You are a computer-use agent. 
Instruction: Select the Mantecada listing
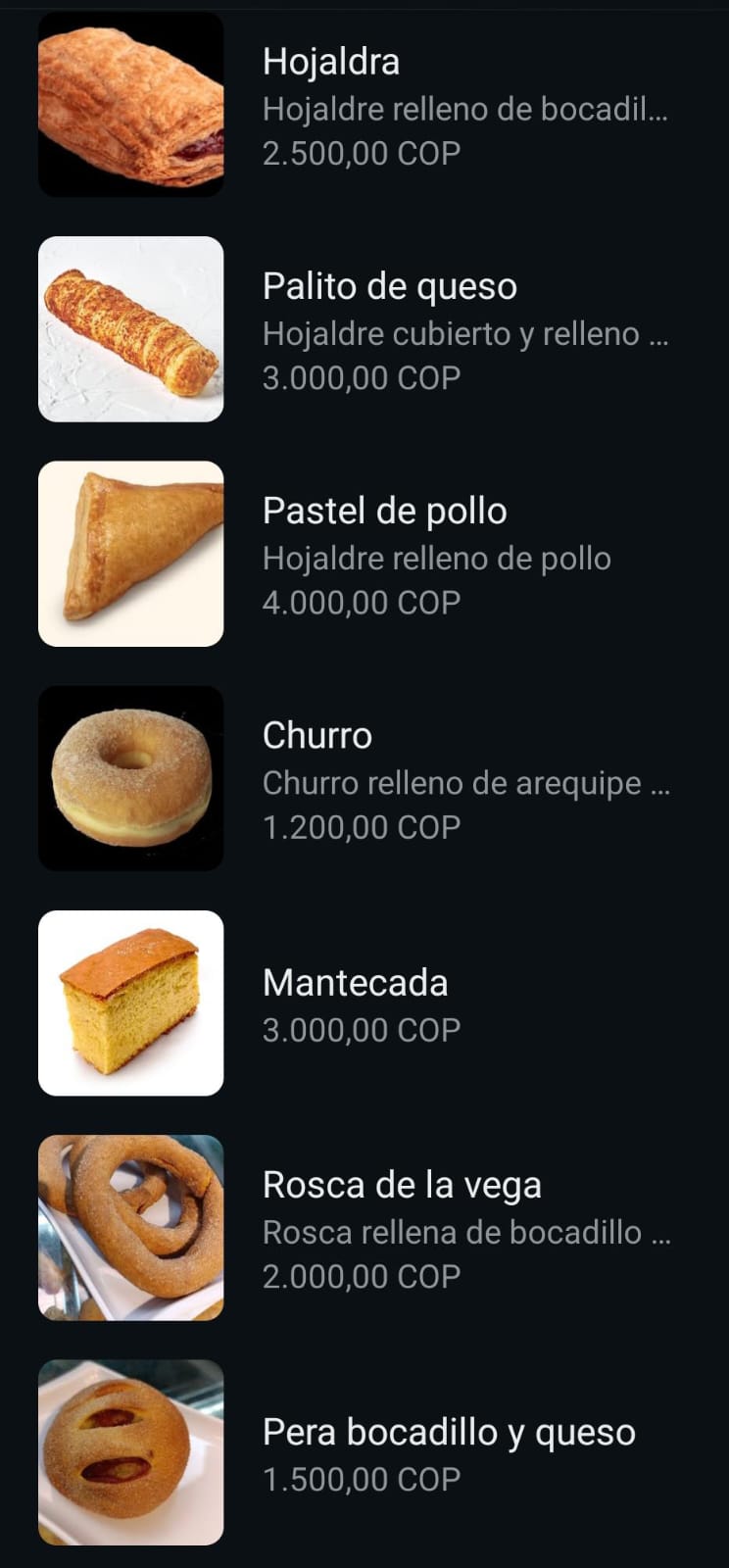[x=356, y=982]
